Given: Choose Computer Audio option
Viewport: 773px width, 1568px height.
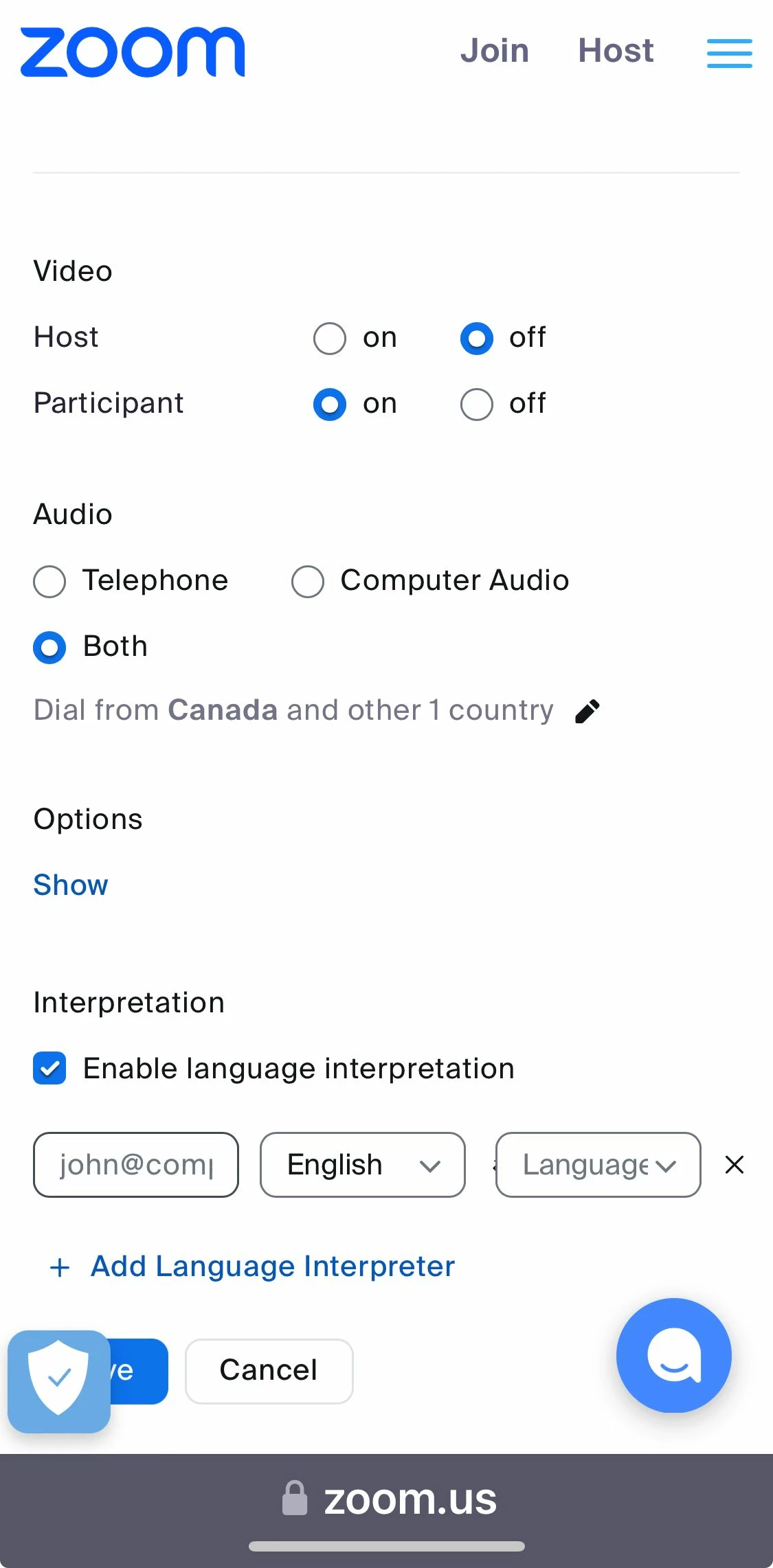Looking at the screenshot, I should tap(308, 582).
